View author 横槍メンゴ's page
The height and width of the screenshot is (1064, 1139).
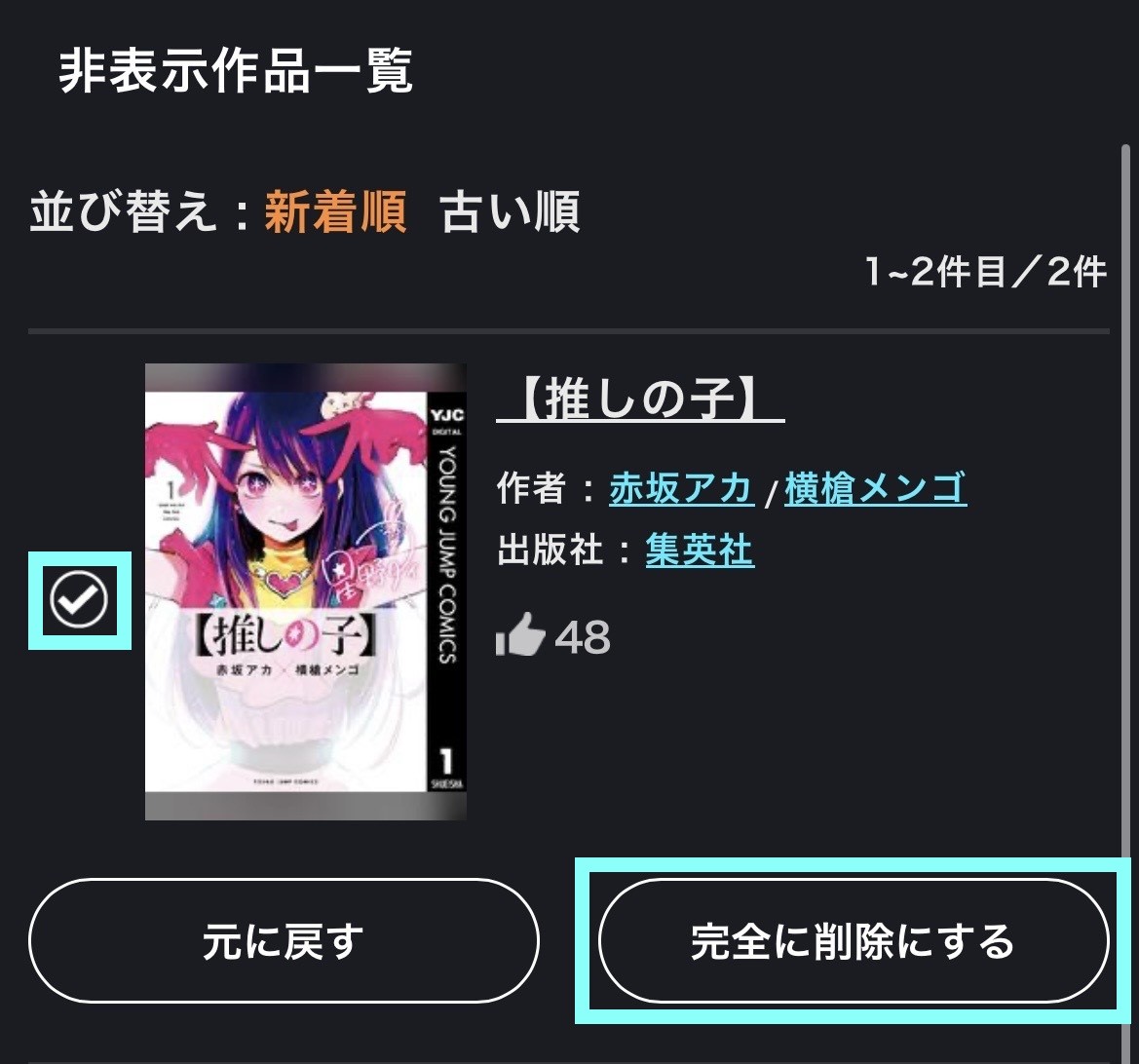875,487
